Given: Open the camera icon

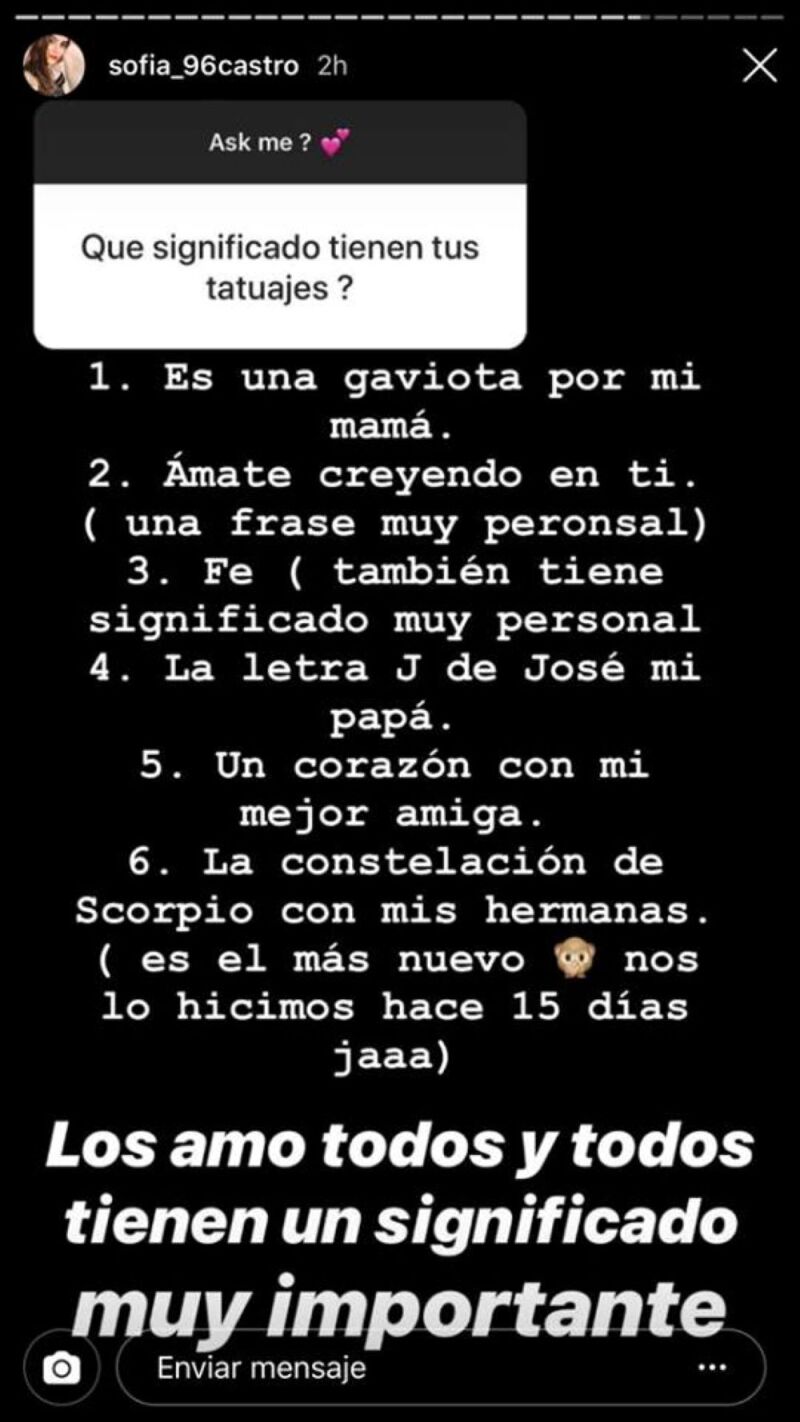Looking at the screenshot, I should [x=62, y=1367].
